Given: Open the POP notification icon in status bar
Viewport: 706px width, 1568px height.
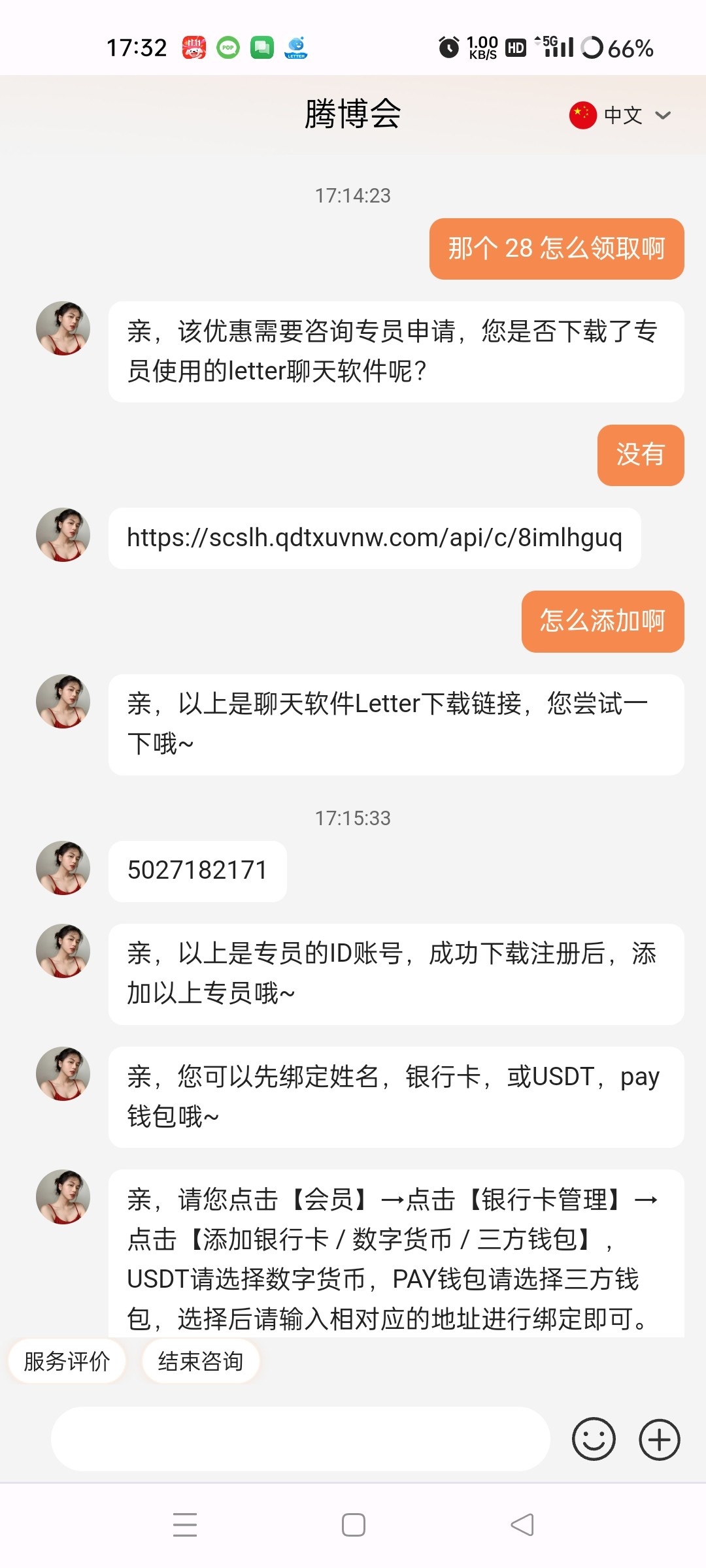Looking at the screenshot, I should (x=227, y=46).
